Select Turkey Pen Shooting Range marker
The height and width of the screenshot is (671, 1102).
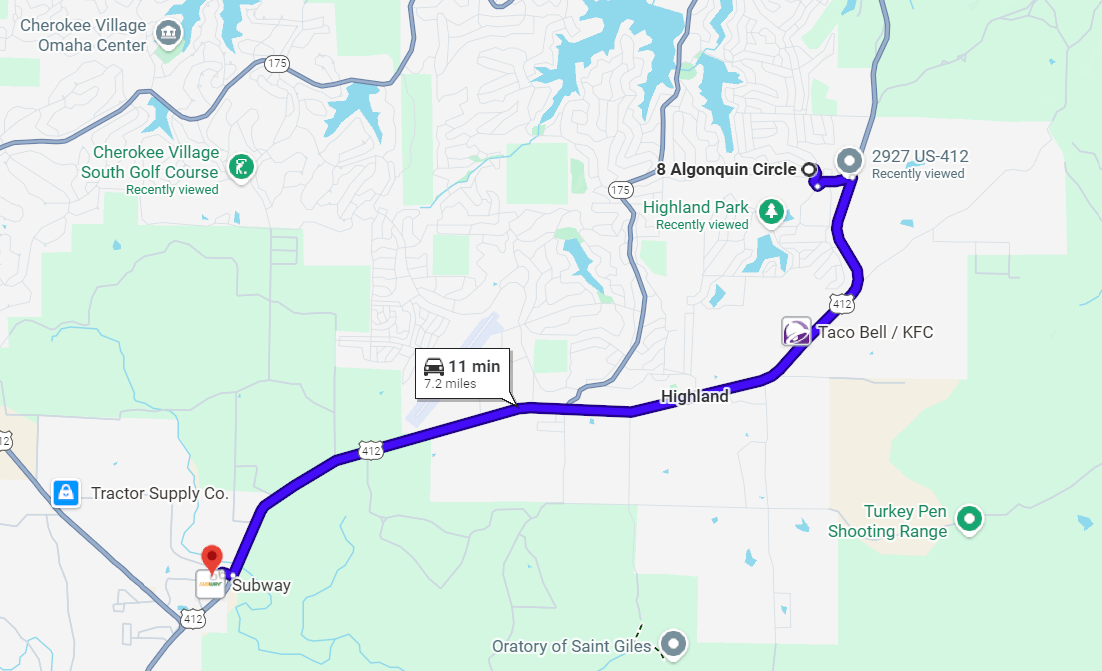pos(968,518)
